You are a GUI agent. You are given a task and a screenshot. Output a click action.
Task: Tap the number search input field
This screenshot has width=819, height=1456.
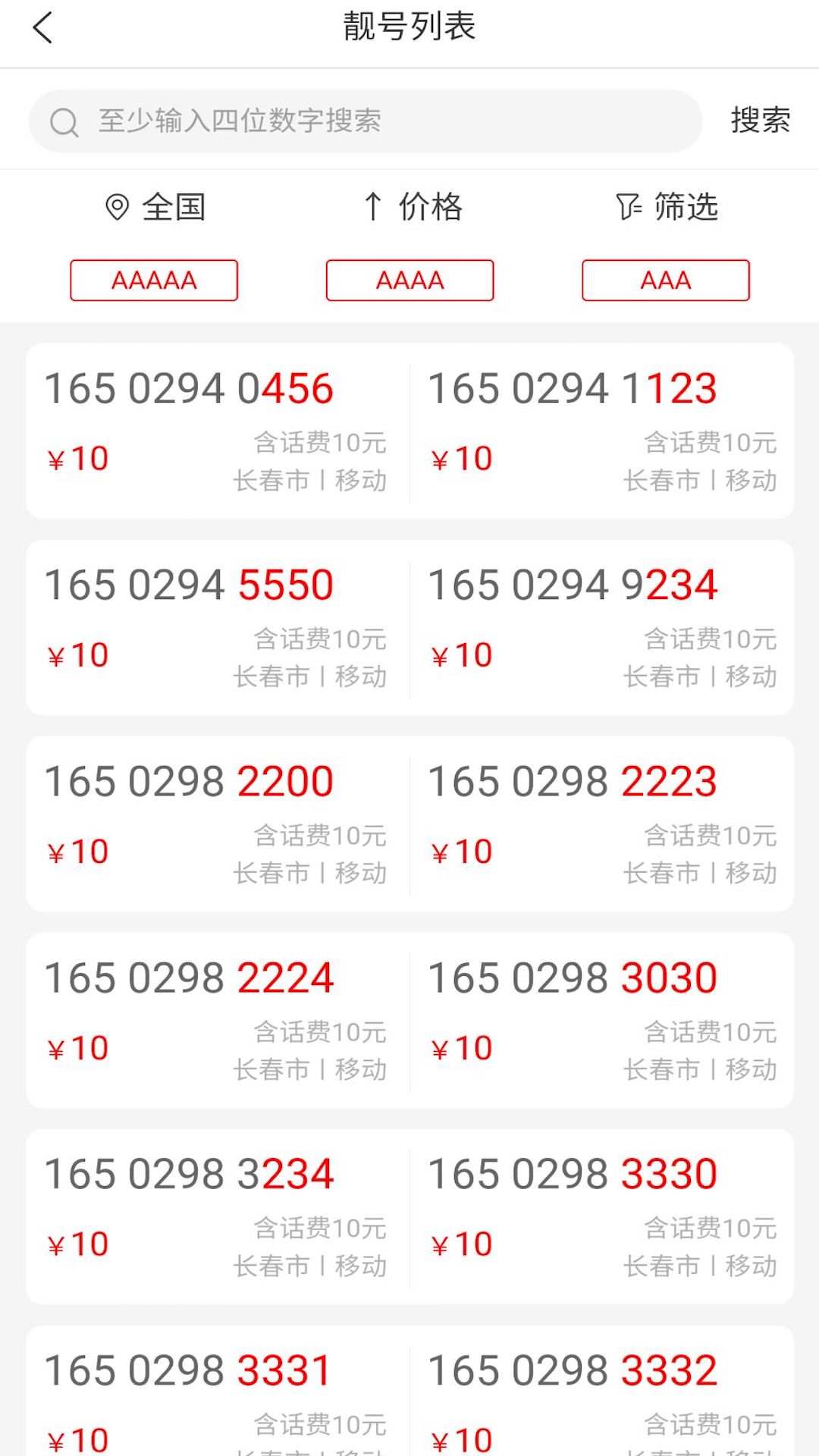pos(366,121)
